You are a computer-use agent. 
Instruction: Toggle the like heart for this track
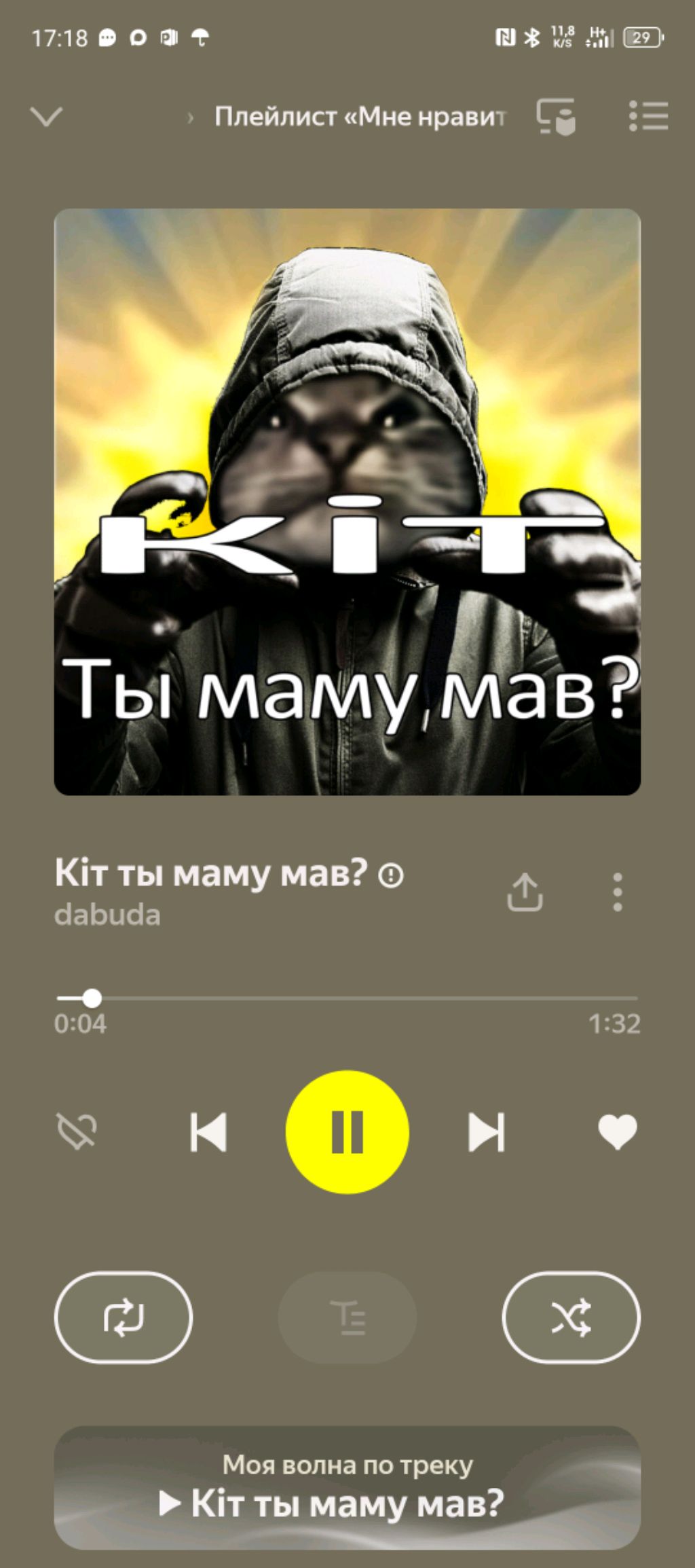pos(617,1132)
